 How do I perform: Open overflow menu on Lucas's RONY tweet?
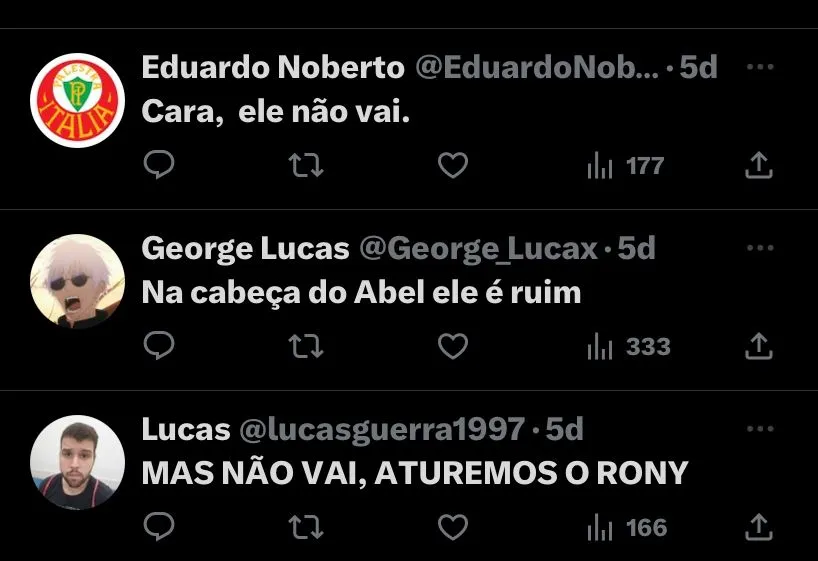[x=761, y=429]
